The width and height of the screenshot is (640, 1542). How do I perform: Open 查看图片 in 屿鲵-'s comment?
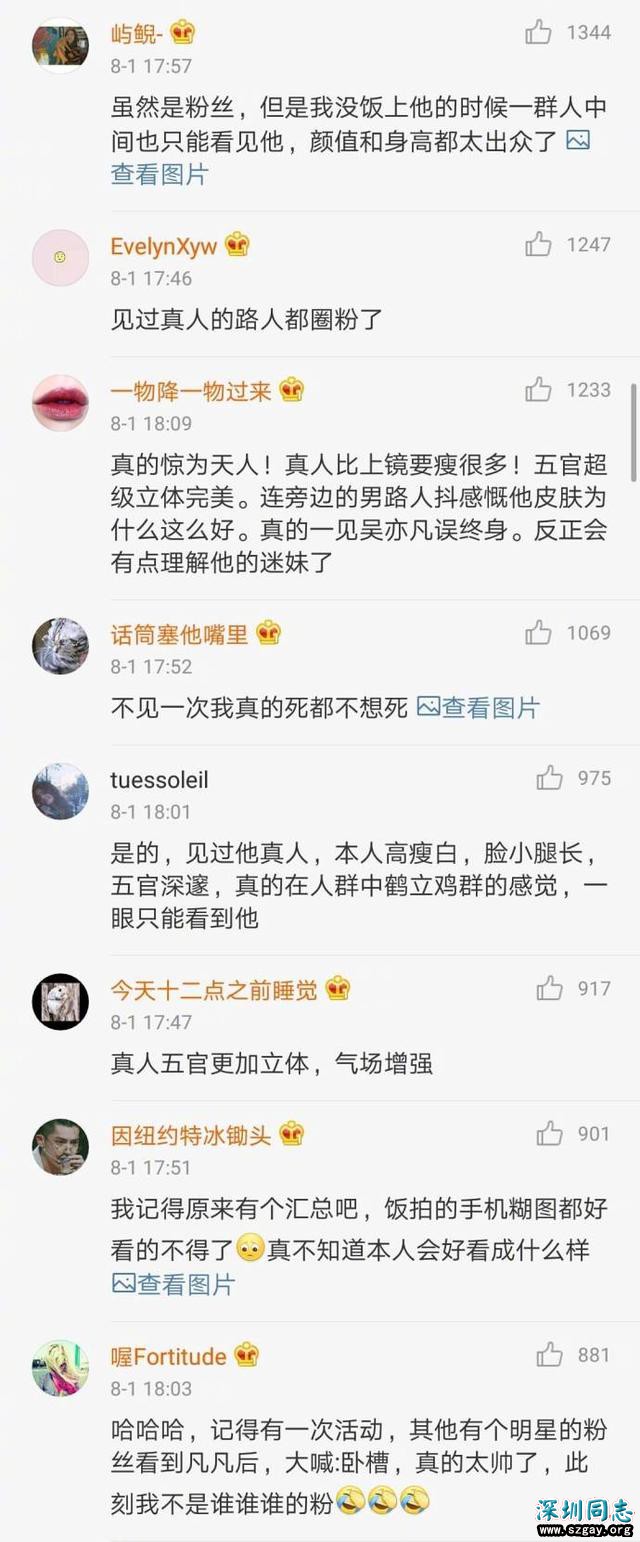159,174
